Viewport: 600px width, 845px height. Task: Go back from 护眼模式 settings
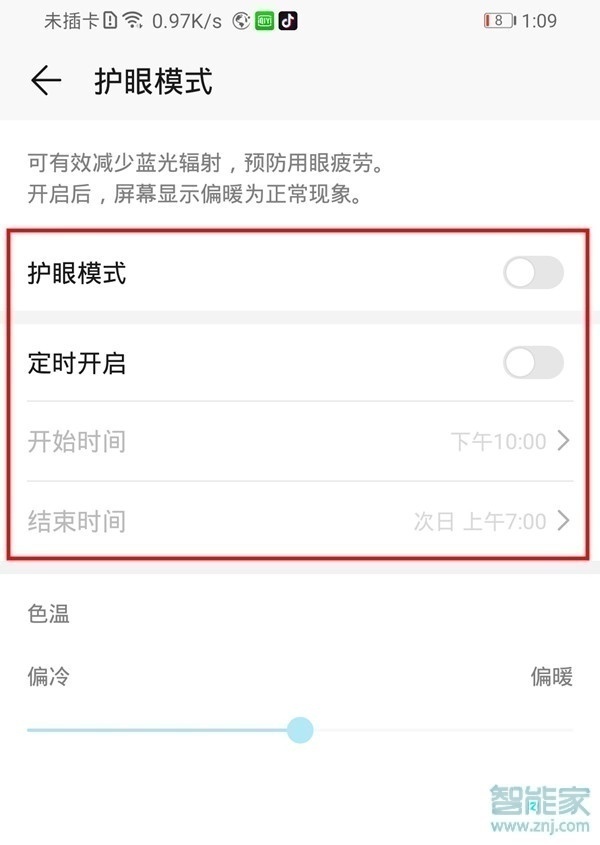(x=46, y=81)
